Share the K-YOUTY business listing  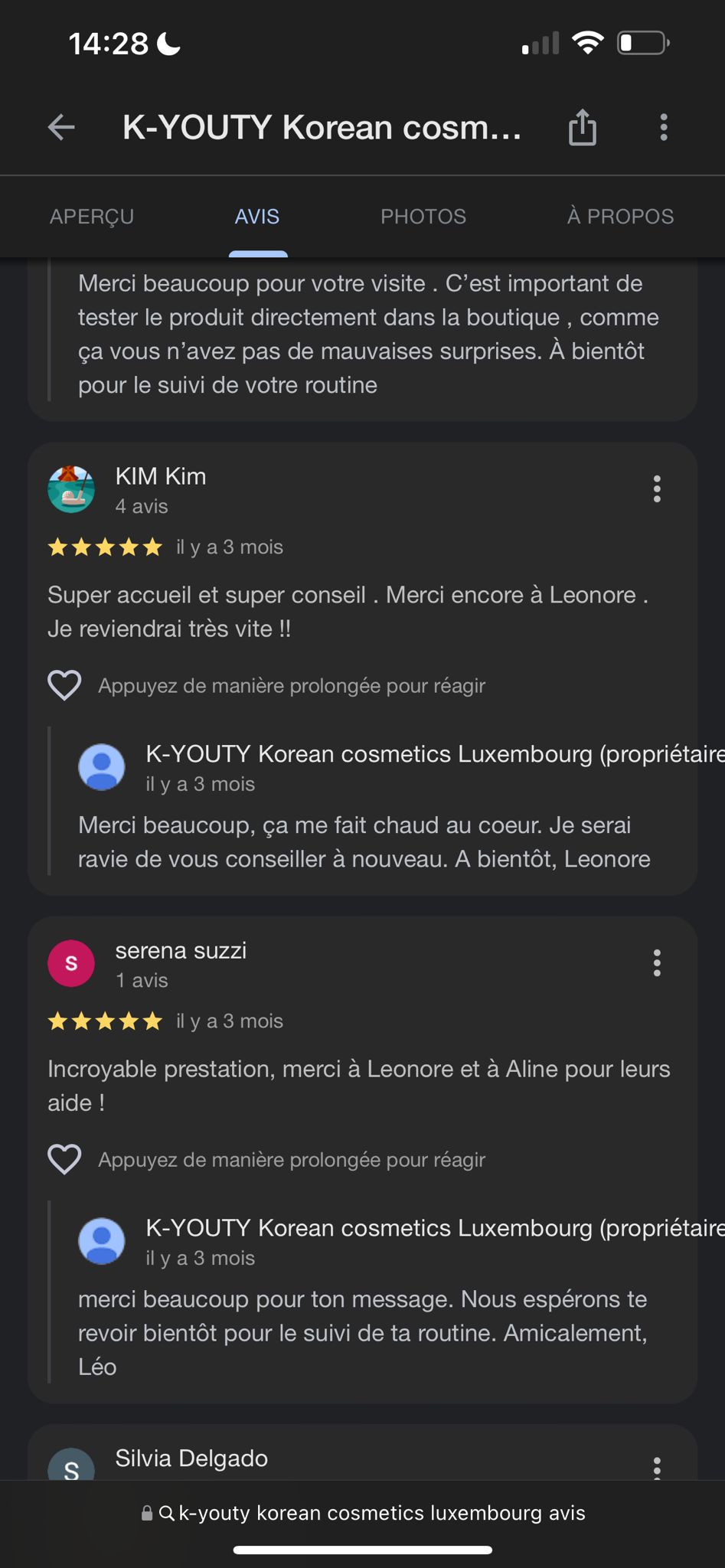pos(582,127)
